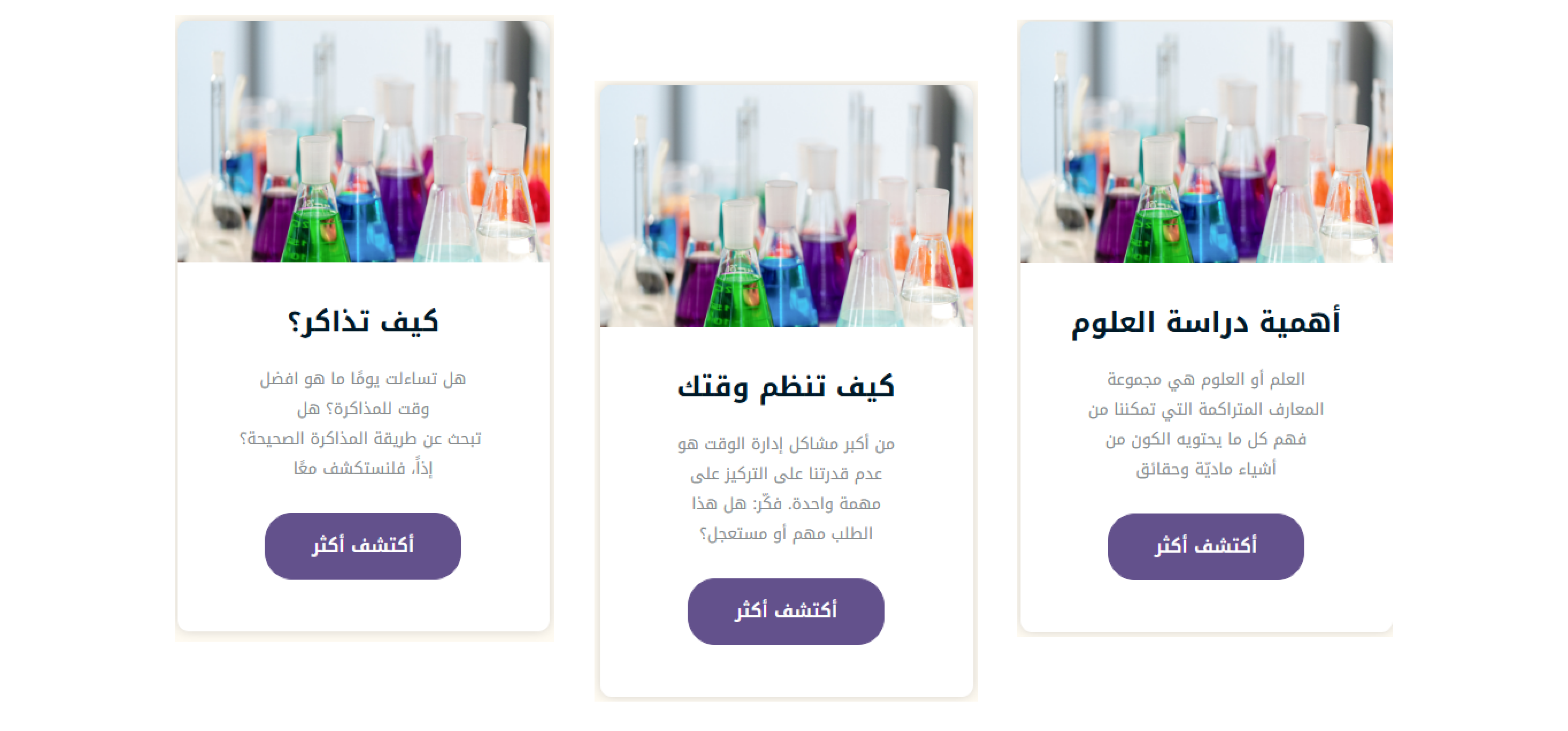Open the أهمية دراسة العلوم card image
1568x731 pixels.
click(1206, 141)
